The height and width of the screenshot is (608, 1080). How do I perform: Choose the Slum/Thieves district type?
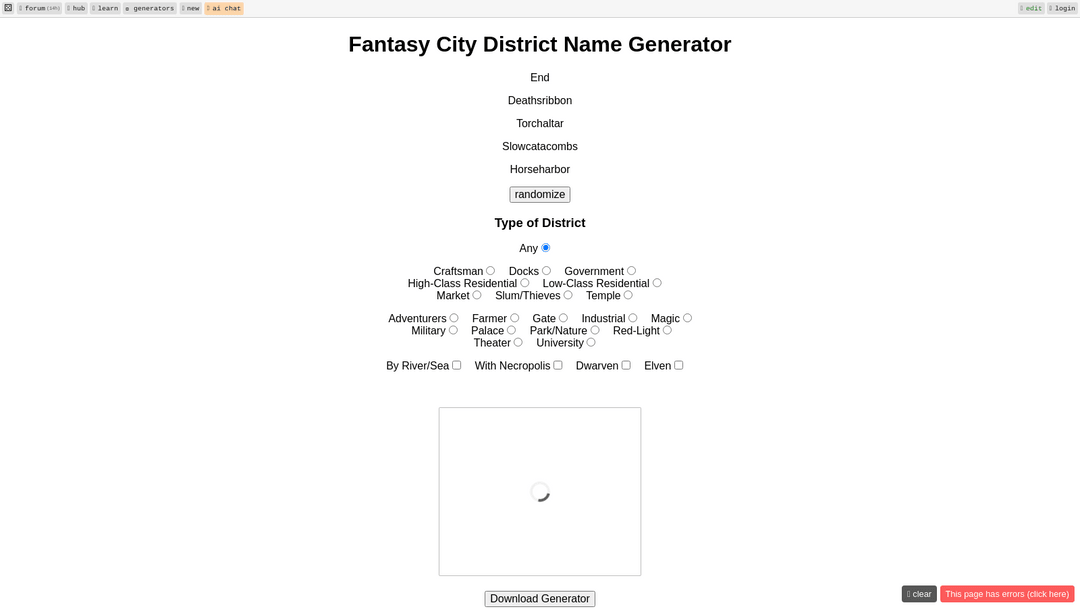pos(568,295)
